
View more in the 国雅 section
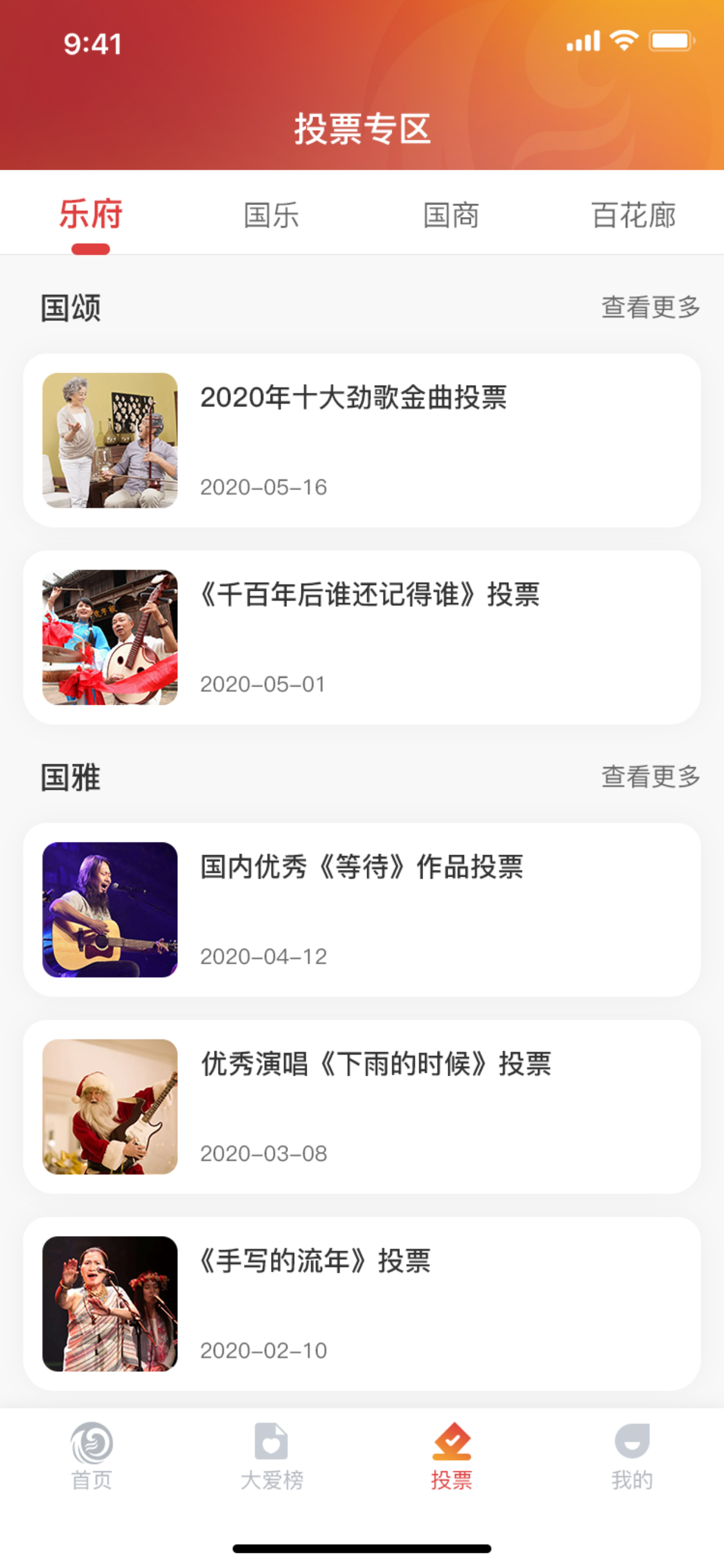[x=651, y=776]
